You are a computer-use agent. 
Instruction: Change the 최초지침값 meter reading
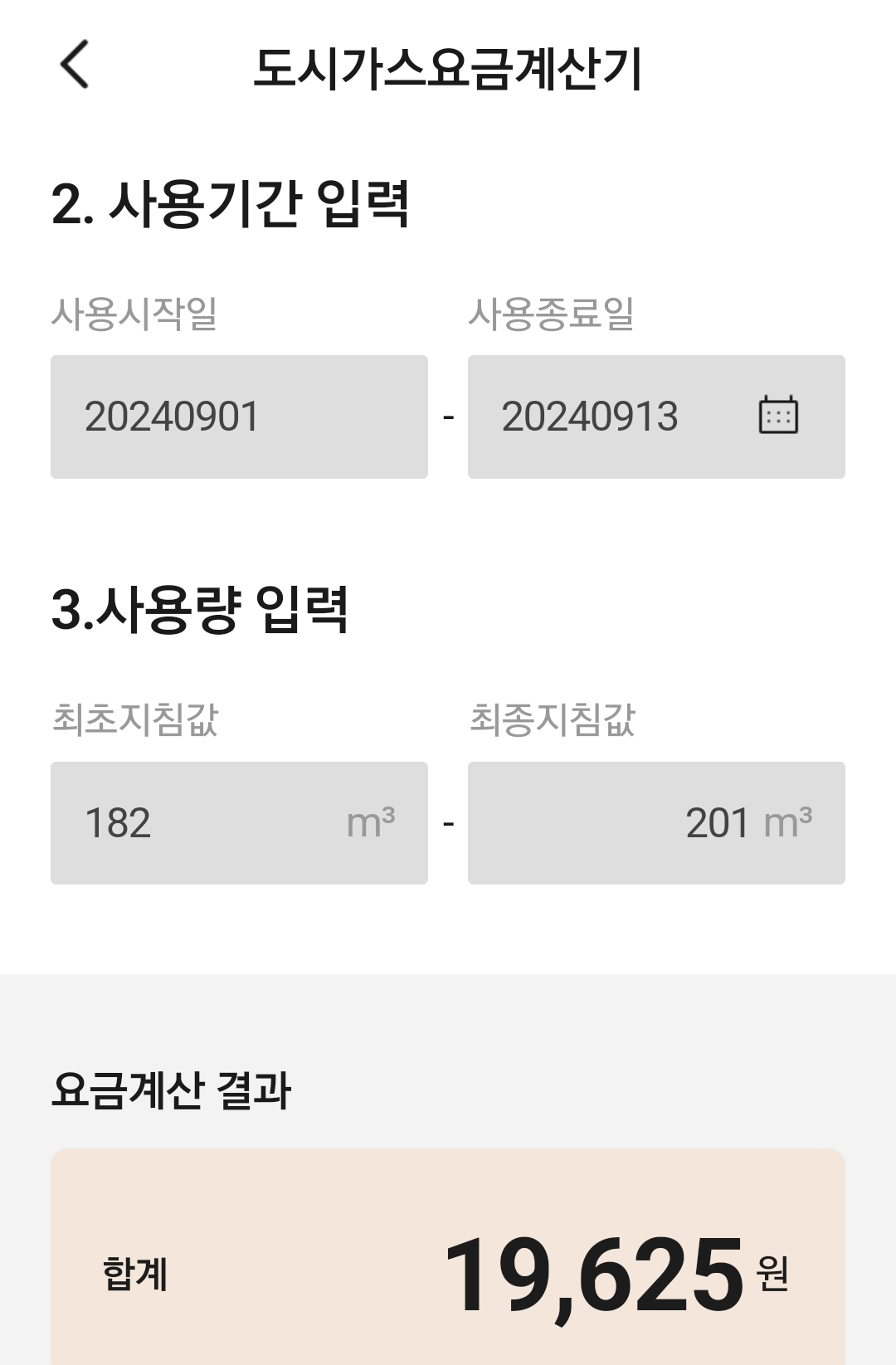tap(239, 823)
